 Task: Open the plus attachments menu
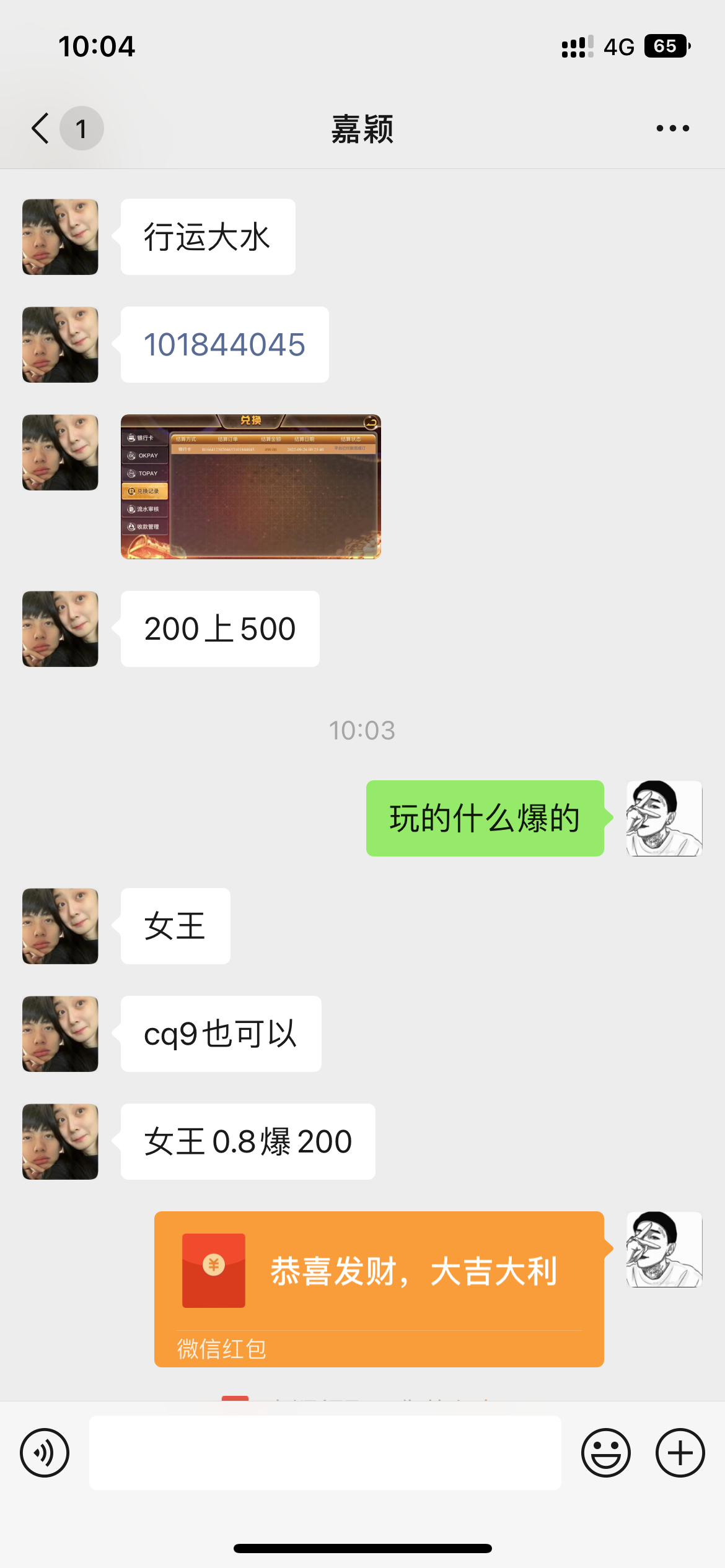(x=680, y=1453)
